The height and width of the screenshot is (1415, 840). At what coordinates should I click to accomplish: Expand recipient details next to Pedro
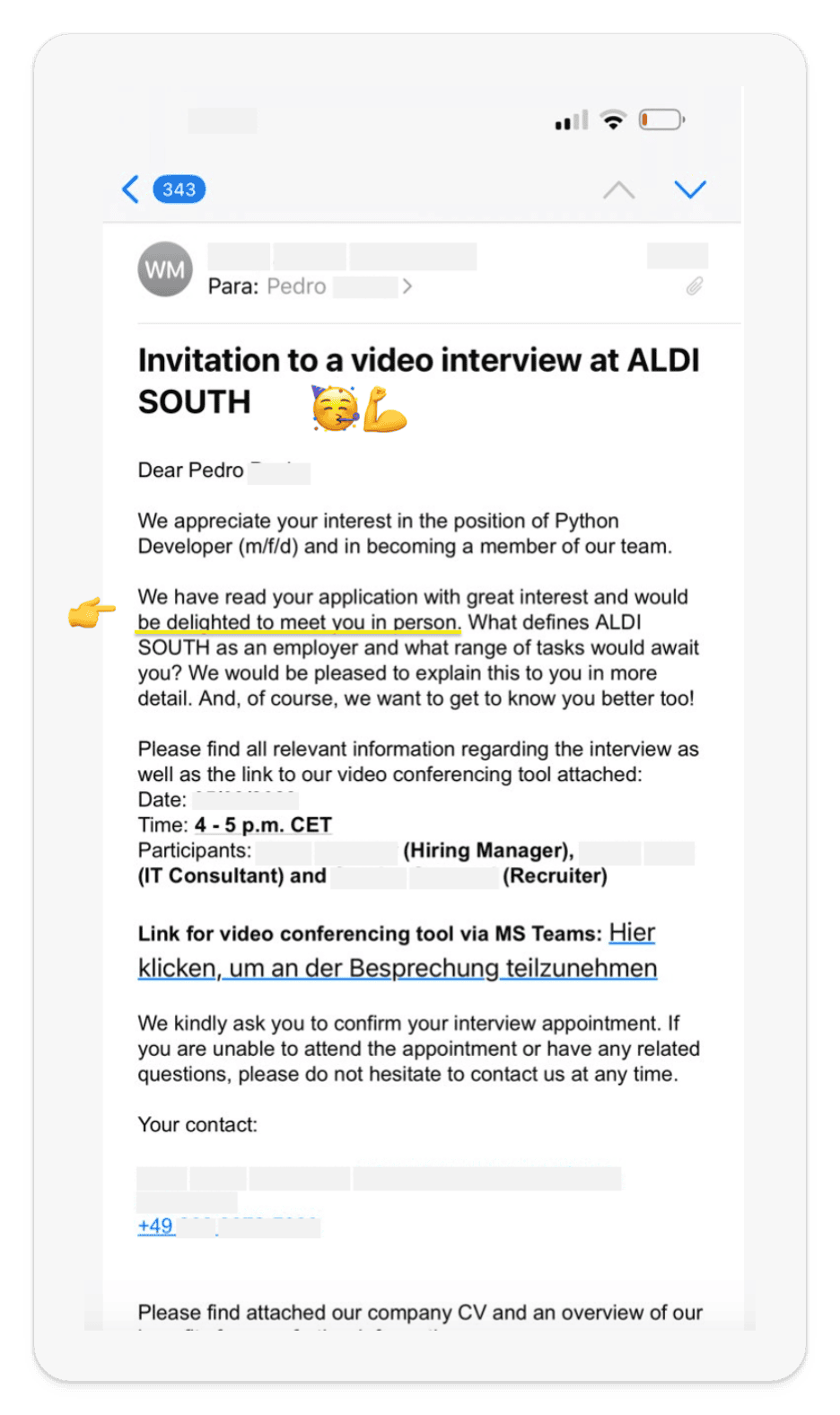click(x=407, y=286)
